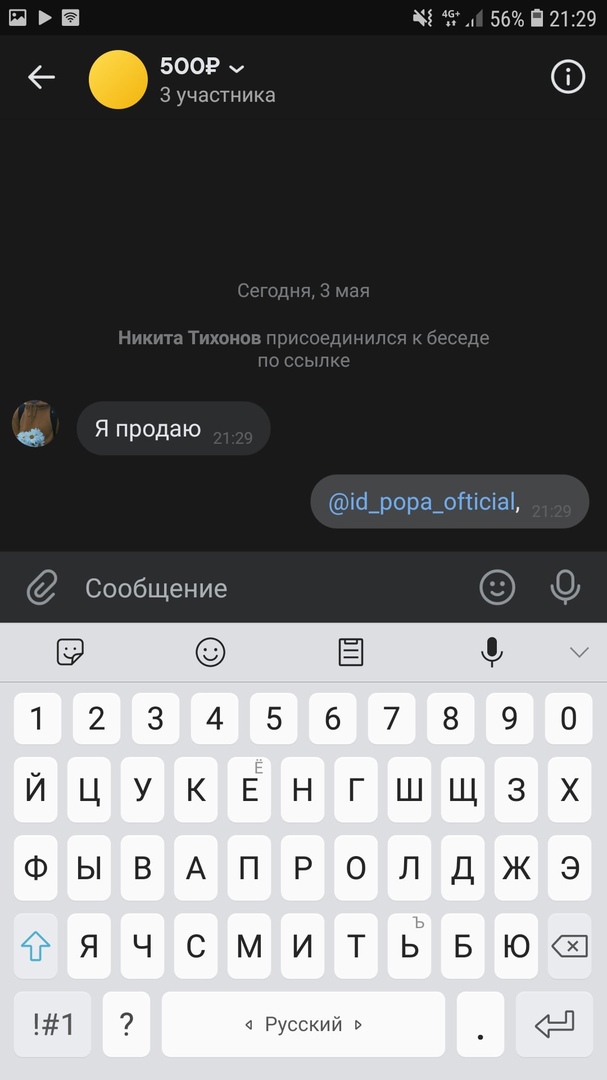Go back from the 500₽ chat

point(41,77)
